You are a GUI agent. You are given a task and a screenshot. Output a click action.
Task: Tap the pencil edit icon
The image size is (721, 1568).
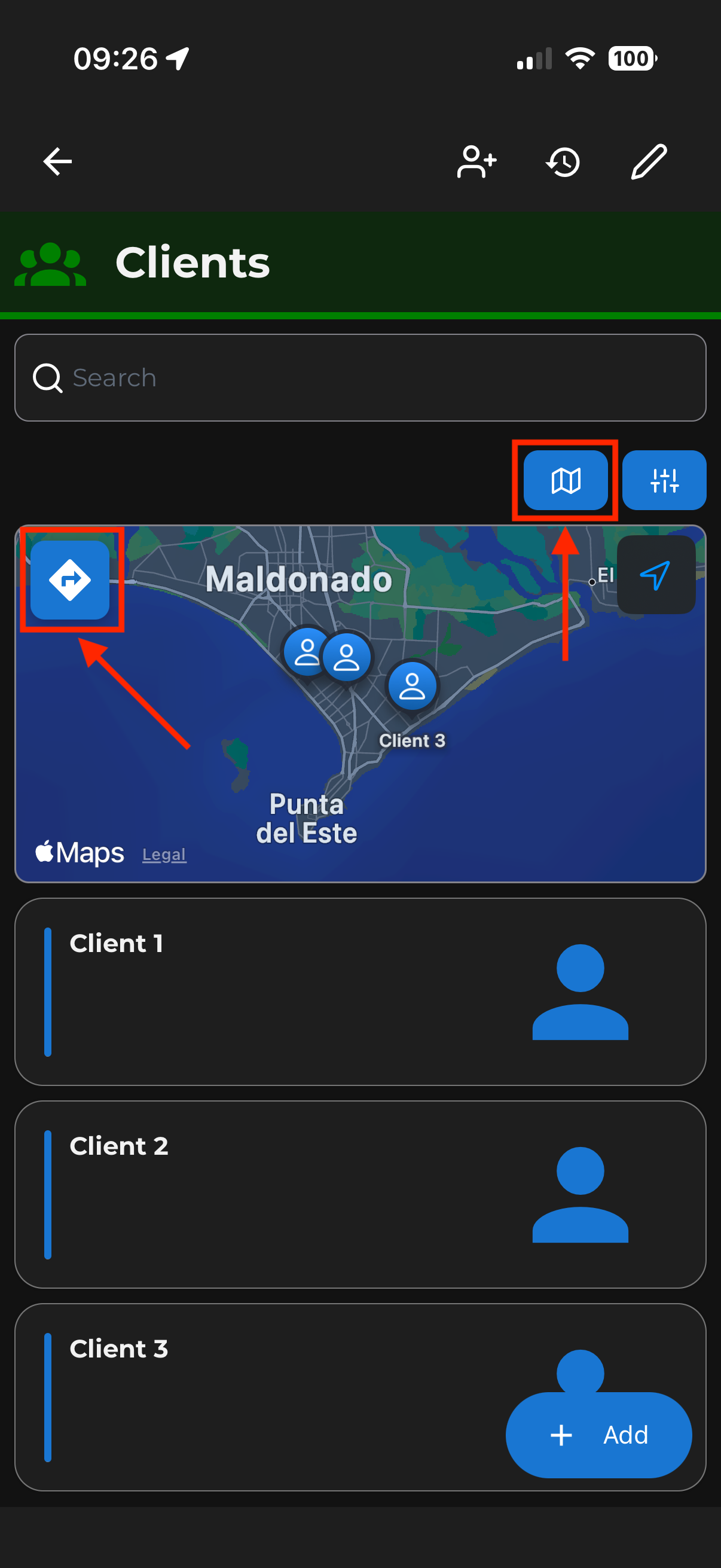point(649,162)
